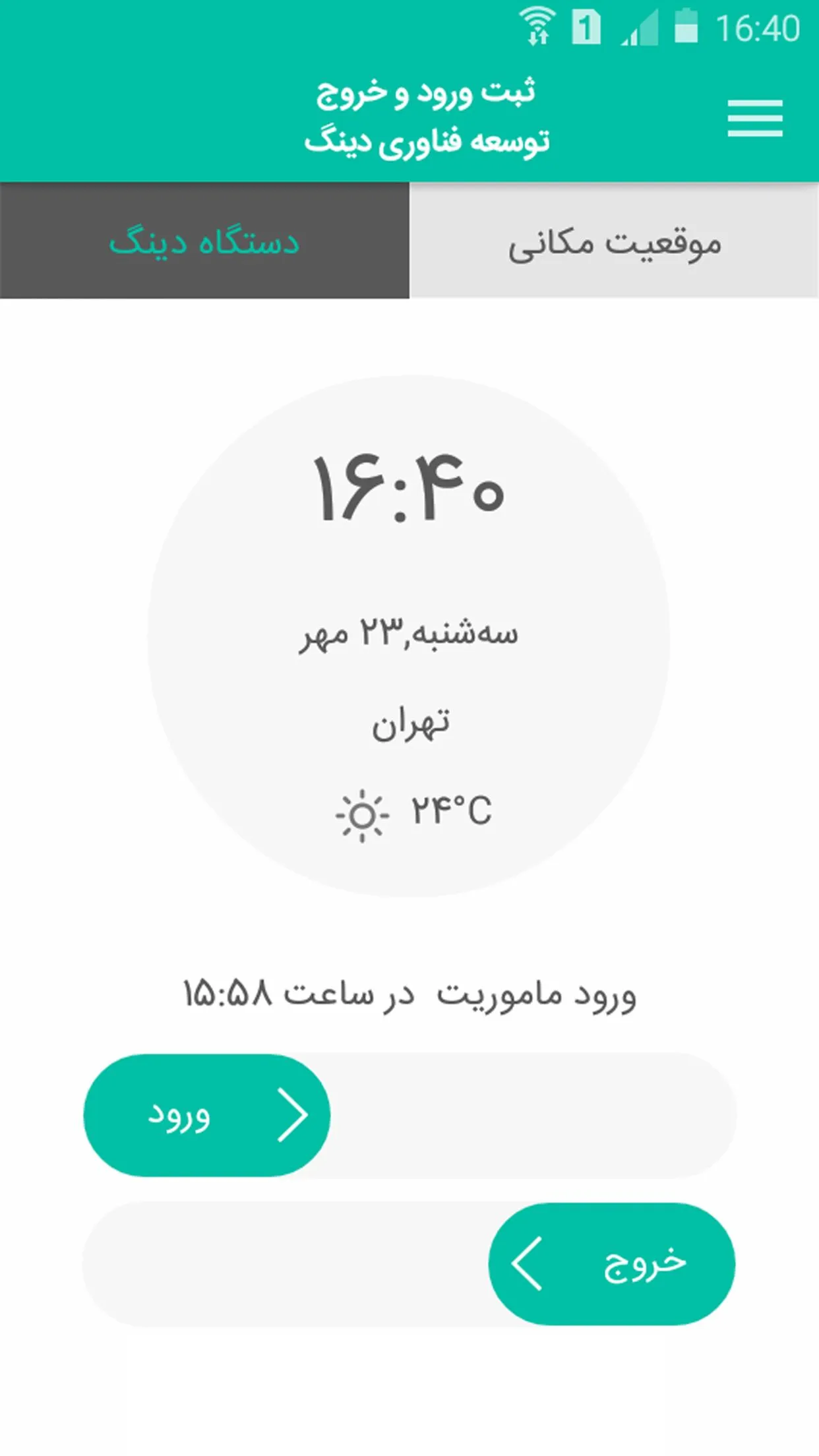Tap the خروج check-out button

(611, 1263)
